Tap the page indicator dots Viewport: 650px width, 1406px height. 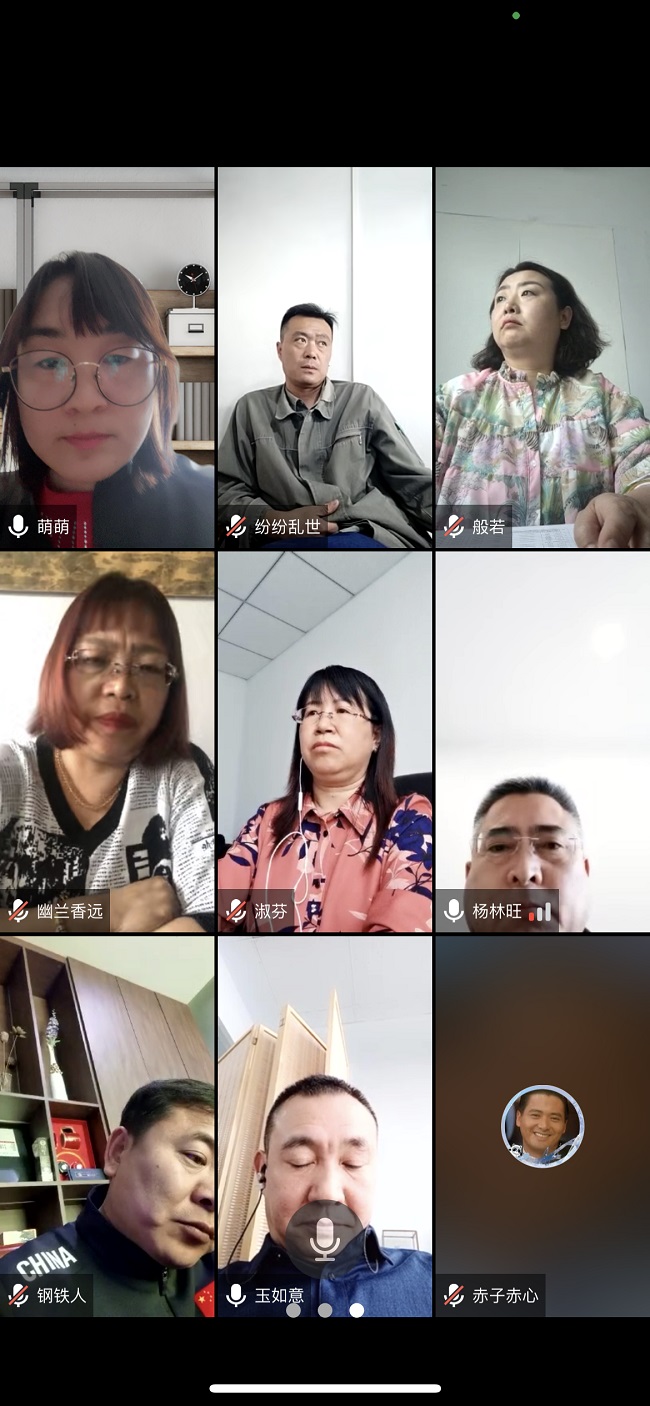pos(325,1309)
